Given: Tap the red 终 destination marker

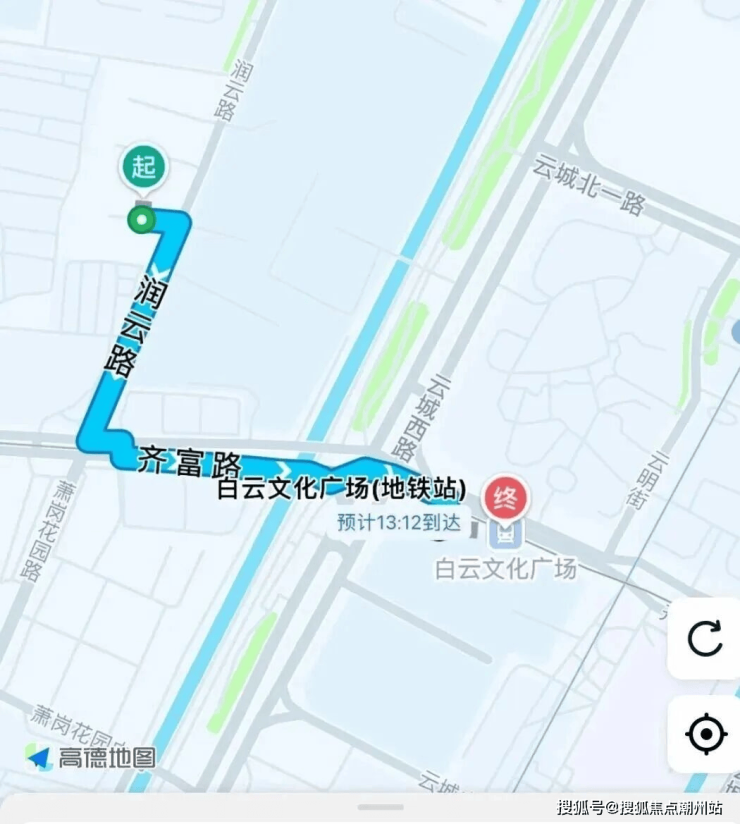Looking at the screenshot, I should [x=506, y=497].
